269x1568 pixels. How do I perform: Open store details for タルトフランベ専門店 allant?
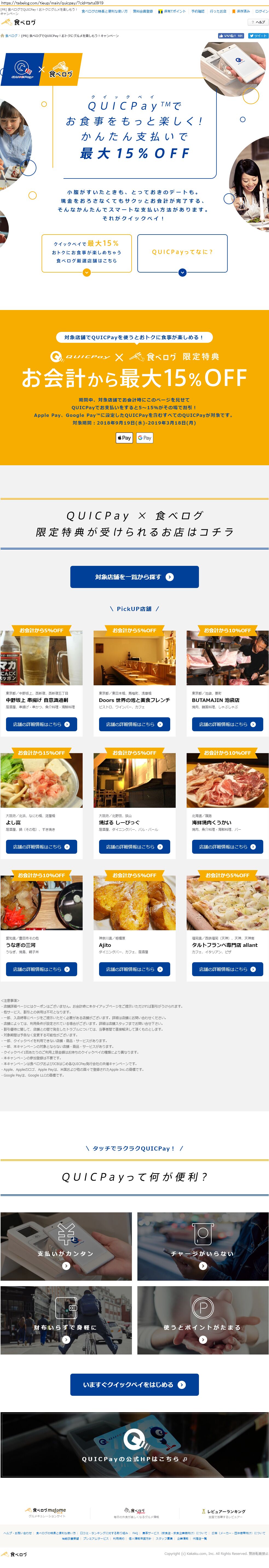click(x=227, y=969)
